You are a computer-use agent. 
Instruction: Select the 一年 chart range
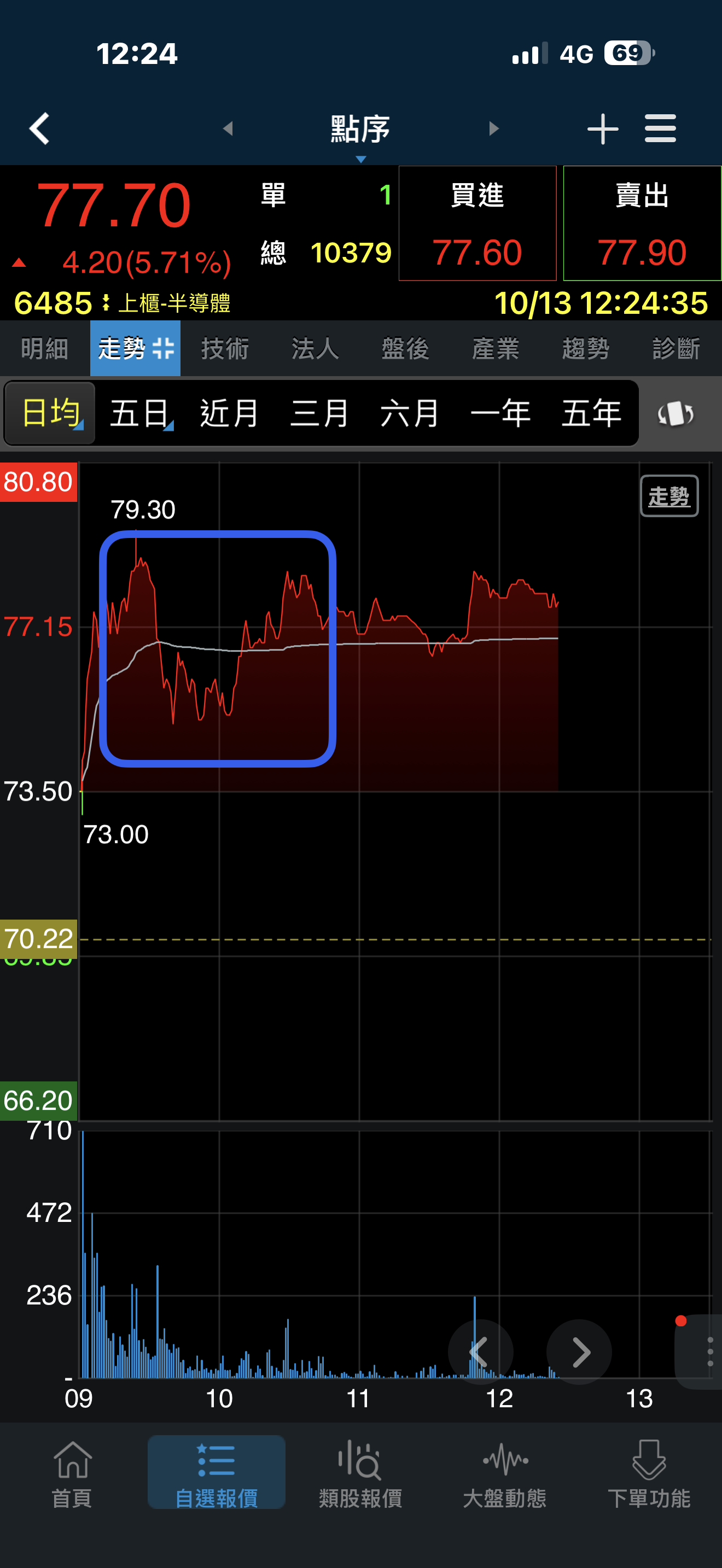coord(500,414)
